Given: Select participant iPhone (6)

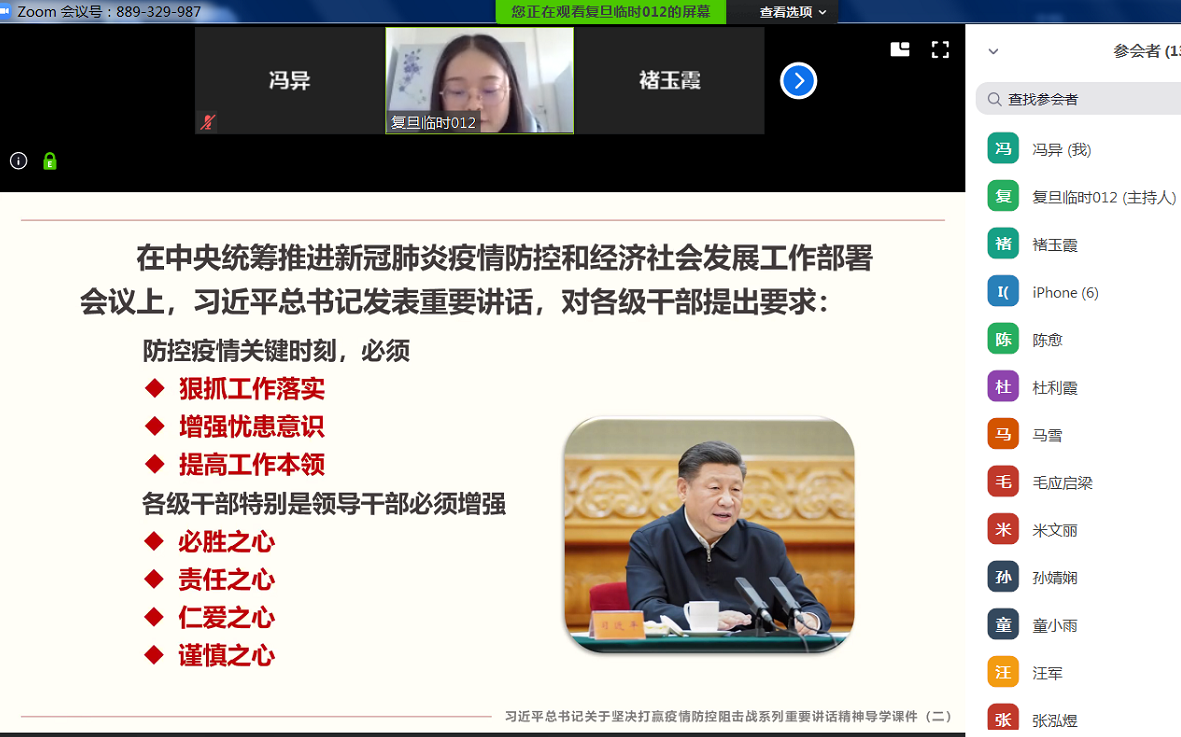Looking at the screenshot, I should (1065, 292).
